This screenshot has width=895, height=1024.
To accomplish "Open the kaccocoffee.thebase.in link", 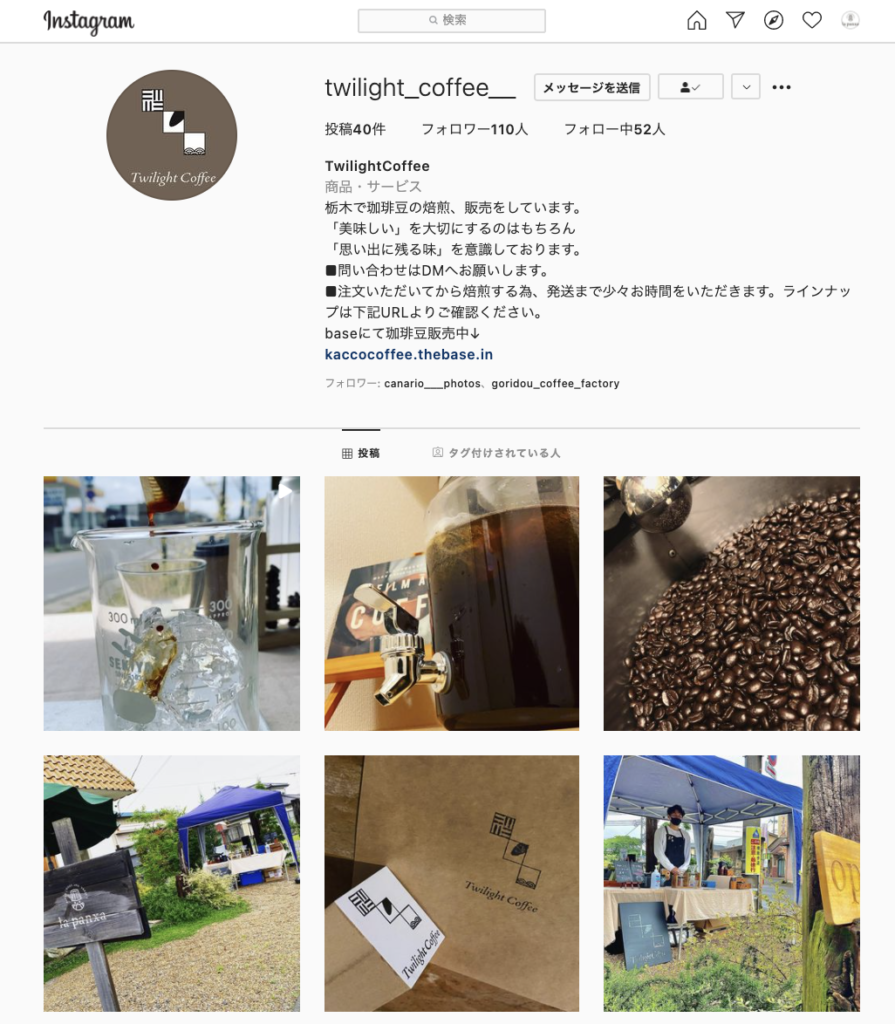I will pyautogui.click(x=409, y=354).
